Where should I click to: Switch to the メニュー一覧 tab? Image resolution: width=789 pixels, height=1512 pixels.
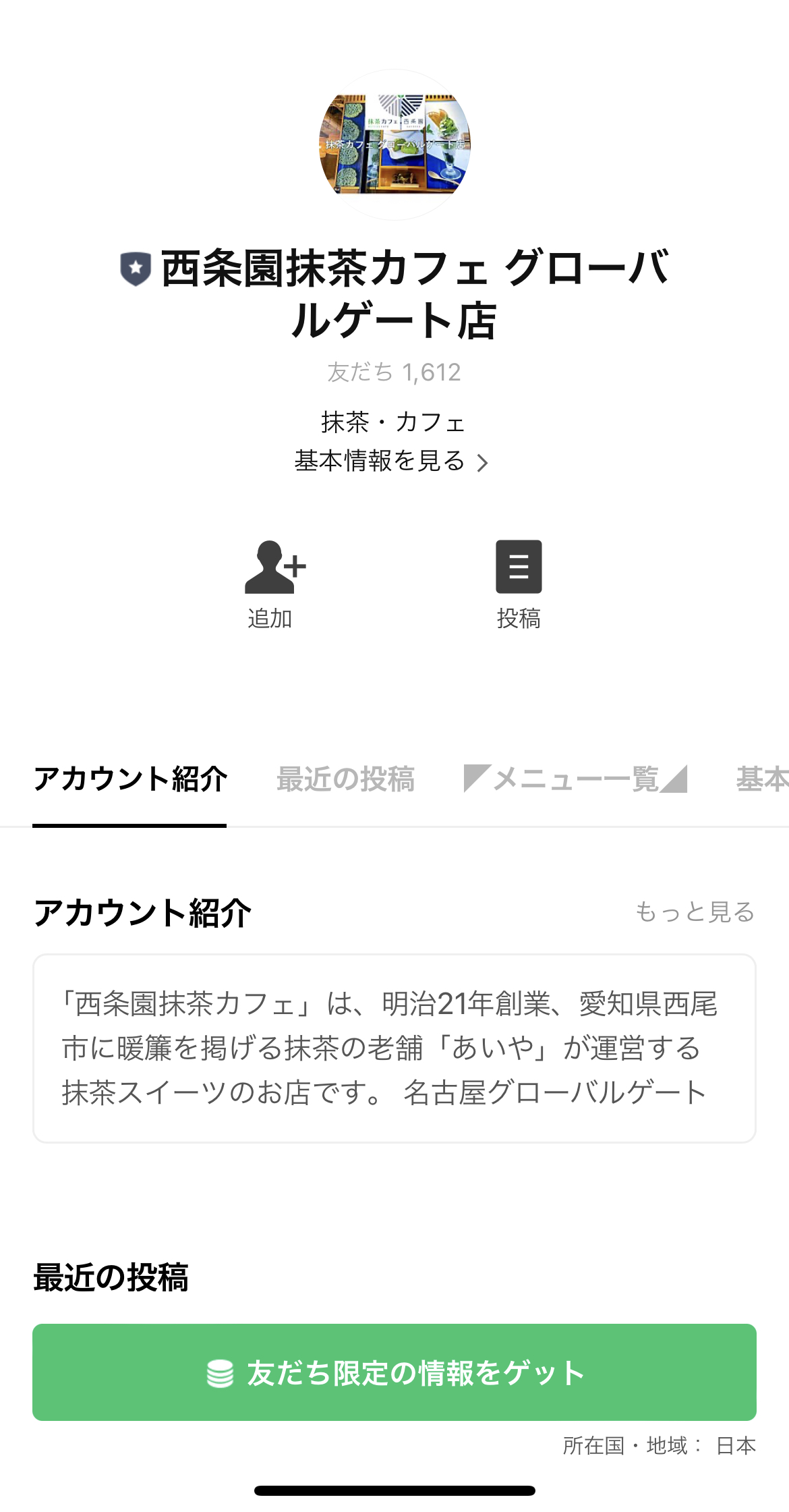coord(575,779)
